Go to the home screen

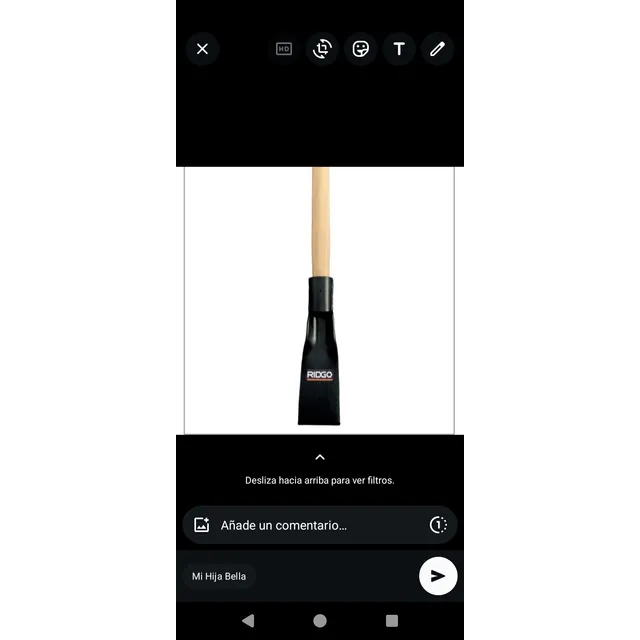(320, 621)
